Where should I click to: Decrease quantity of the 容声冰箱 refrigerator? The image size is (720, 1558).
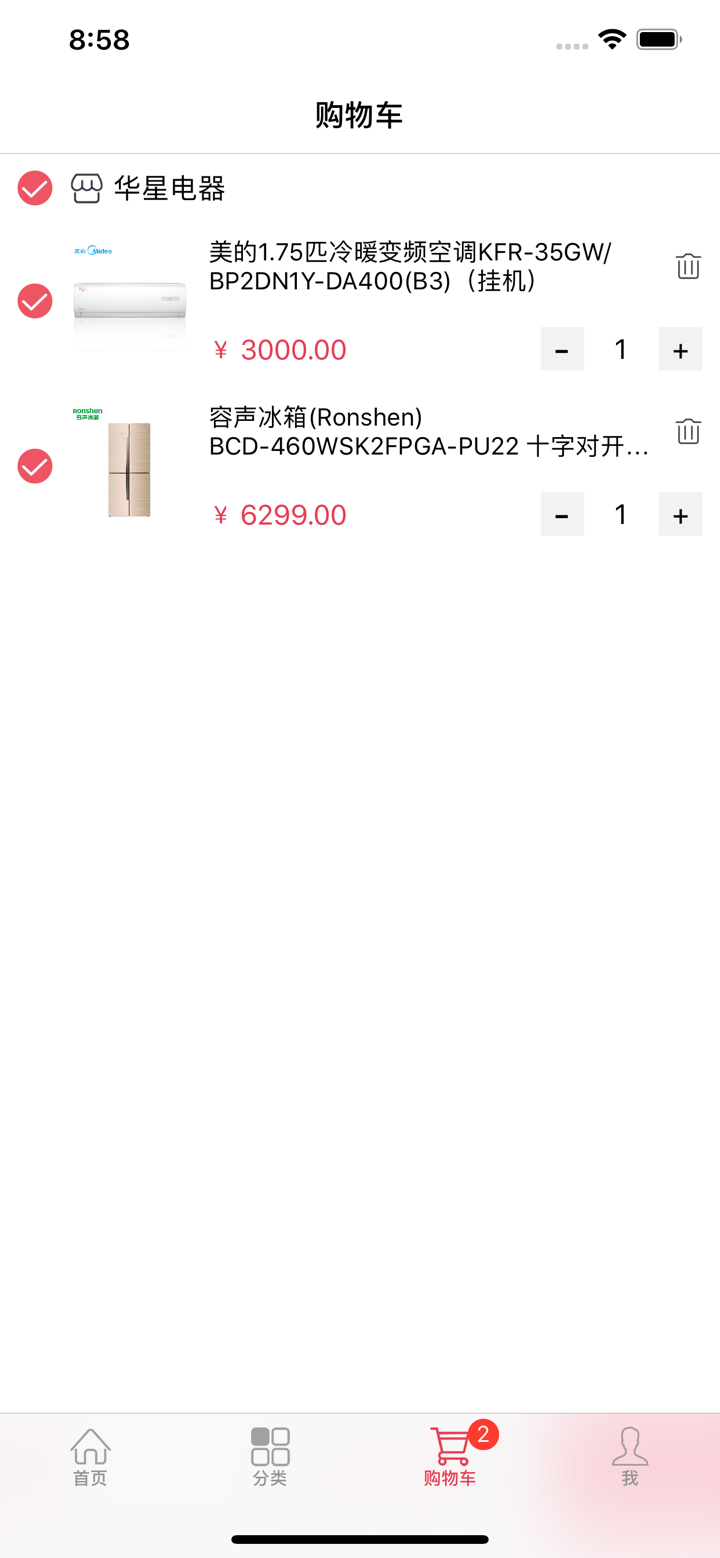pos(562,514)
